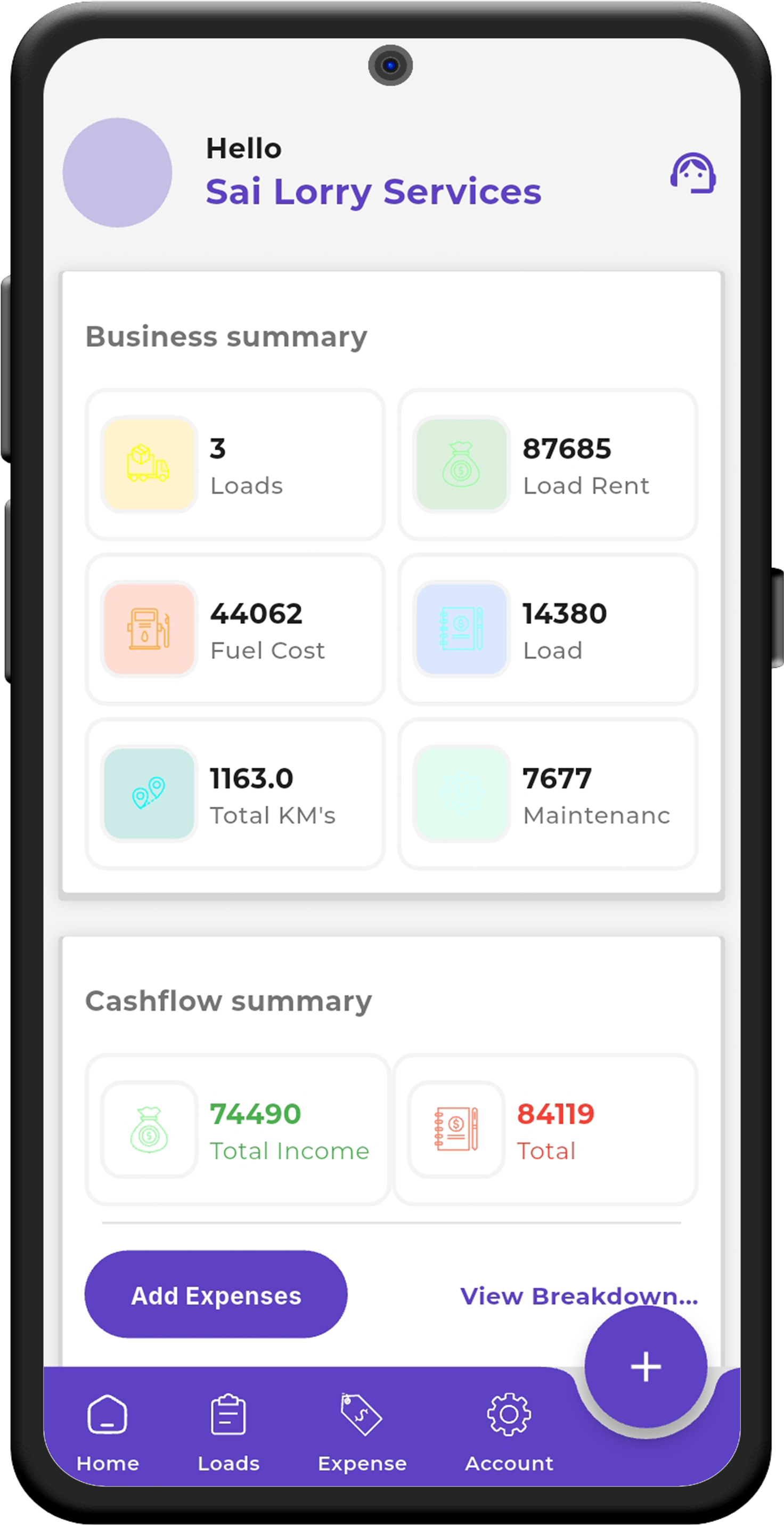
Task: Select the Total KM's card
Action: (235, 794)
